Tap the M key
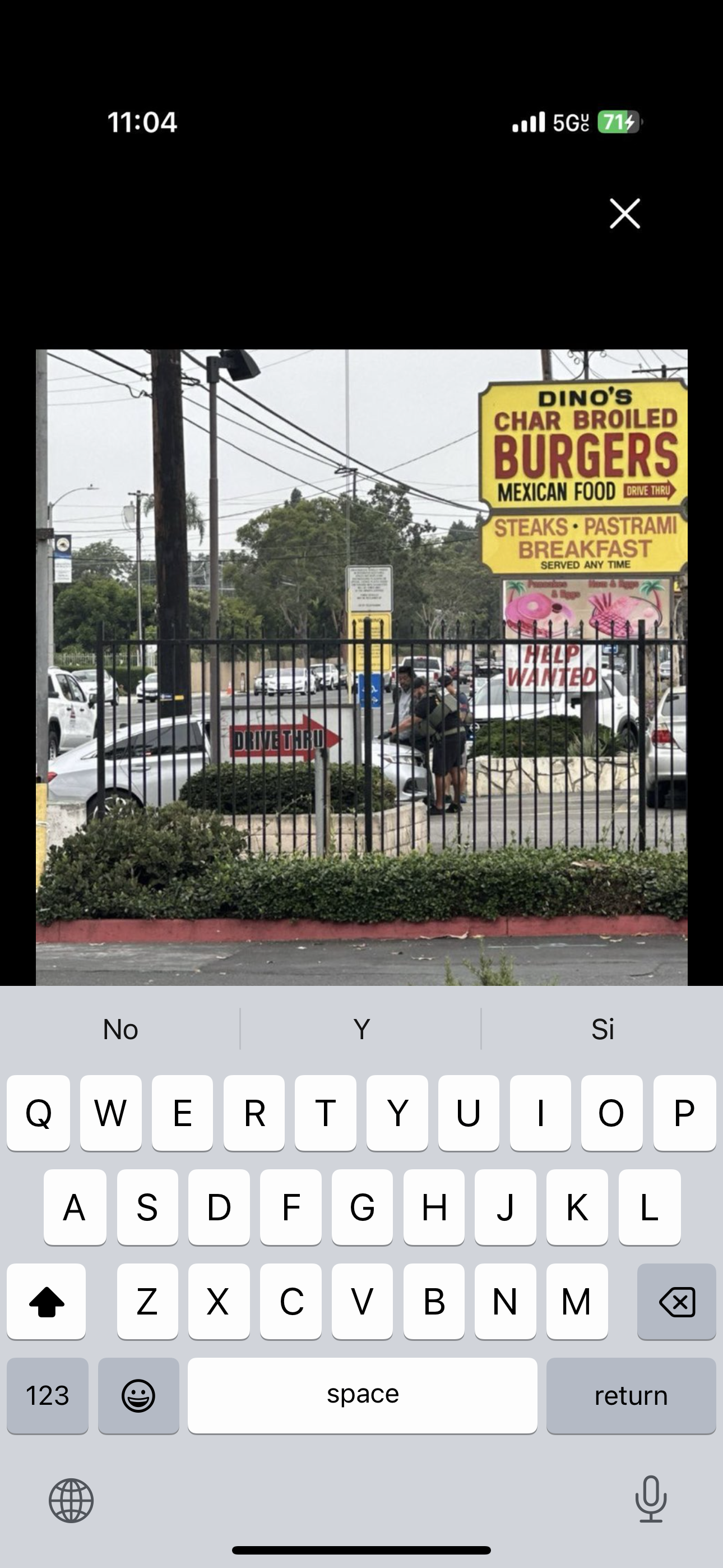This screenshot has height=1568, width=723. pos(576,1302)
